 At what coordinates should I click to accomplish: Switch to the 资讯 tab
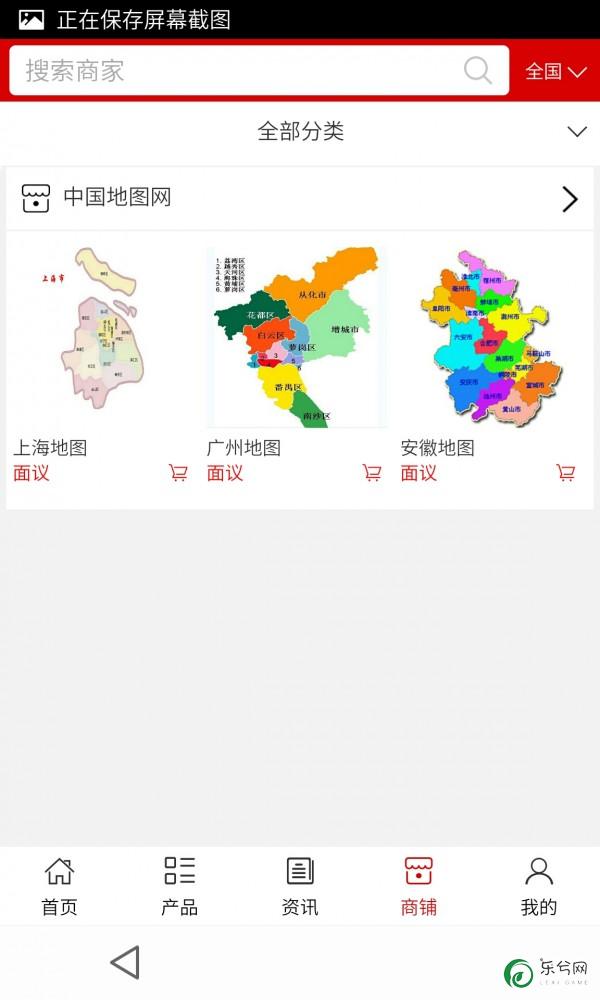tap(300, 886)
